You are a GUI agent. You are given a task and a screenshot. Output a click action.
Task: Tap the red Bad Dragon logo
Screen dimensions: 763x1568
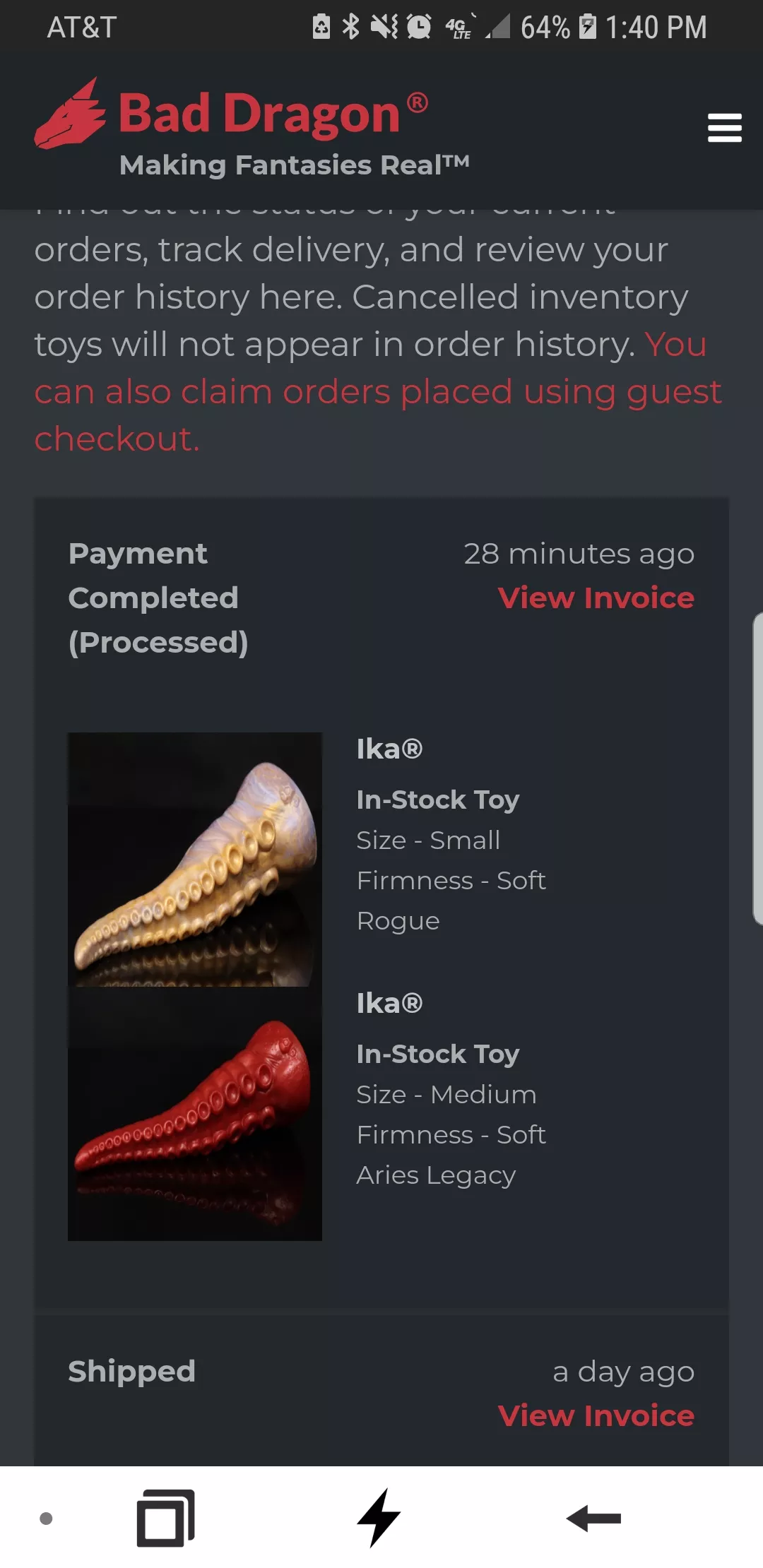[x=233, y=113]
